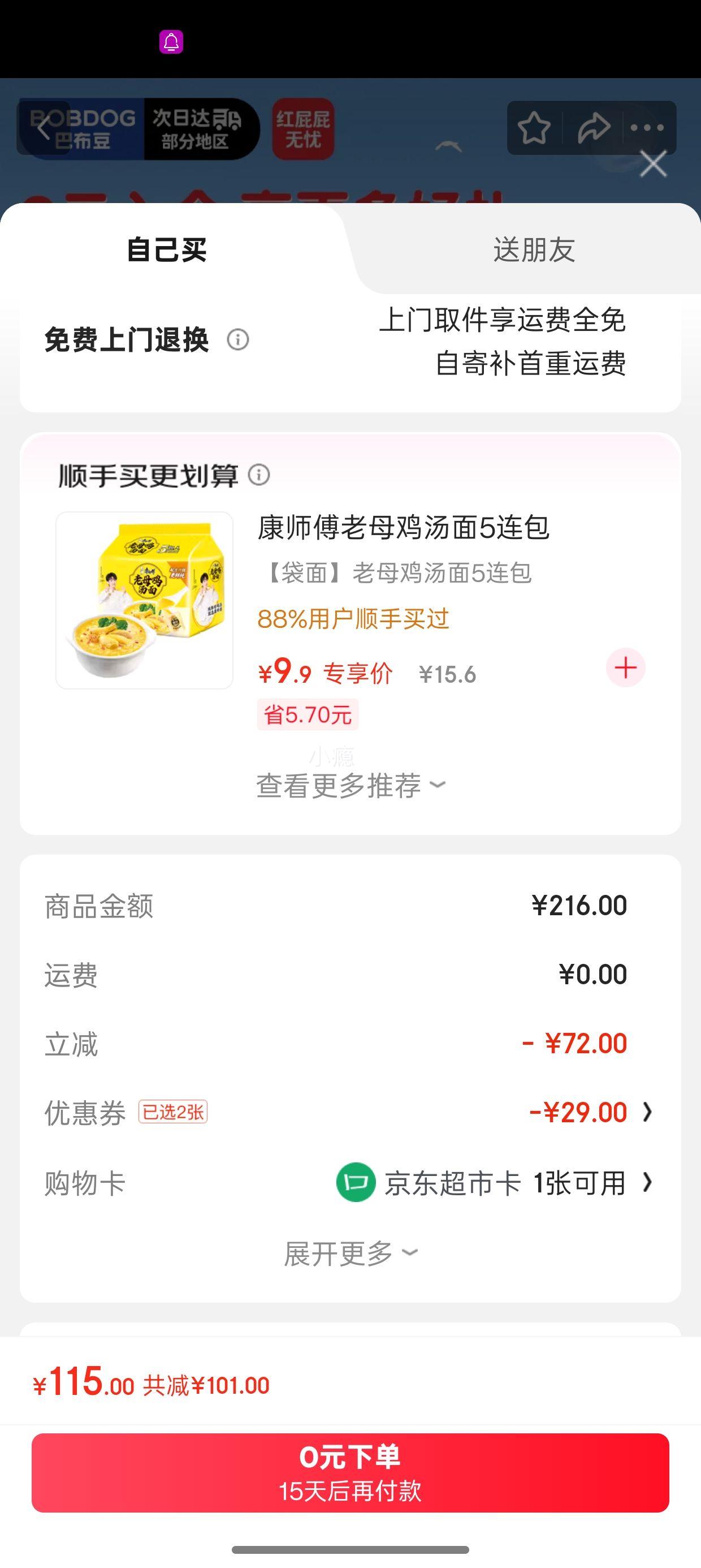This screenshot has height=1568, width=701.
Task: Open the 康师傅老母鸡汤面 product image
Action: pos(145,600)
